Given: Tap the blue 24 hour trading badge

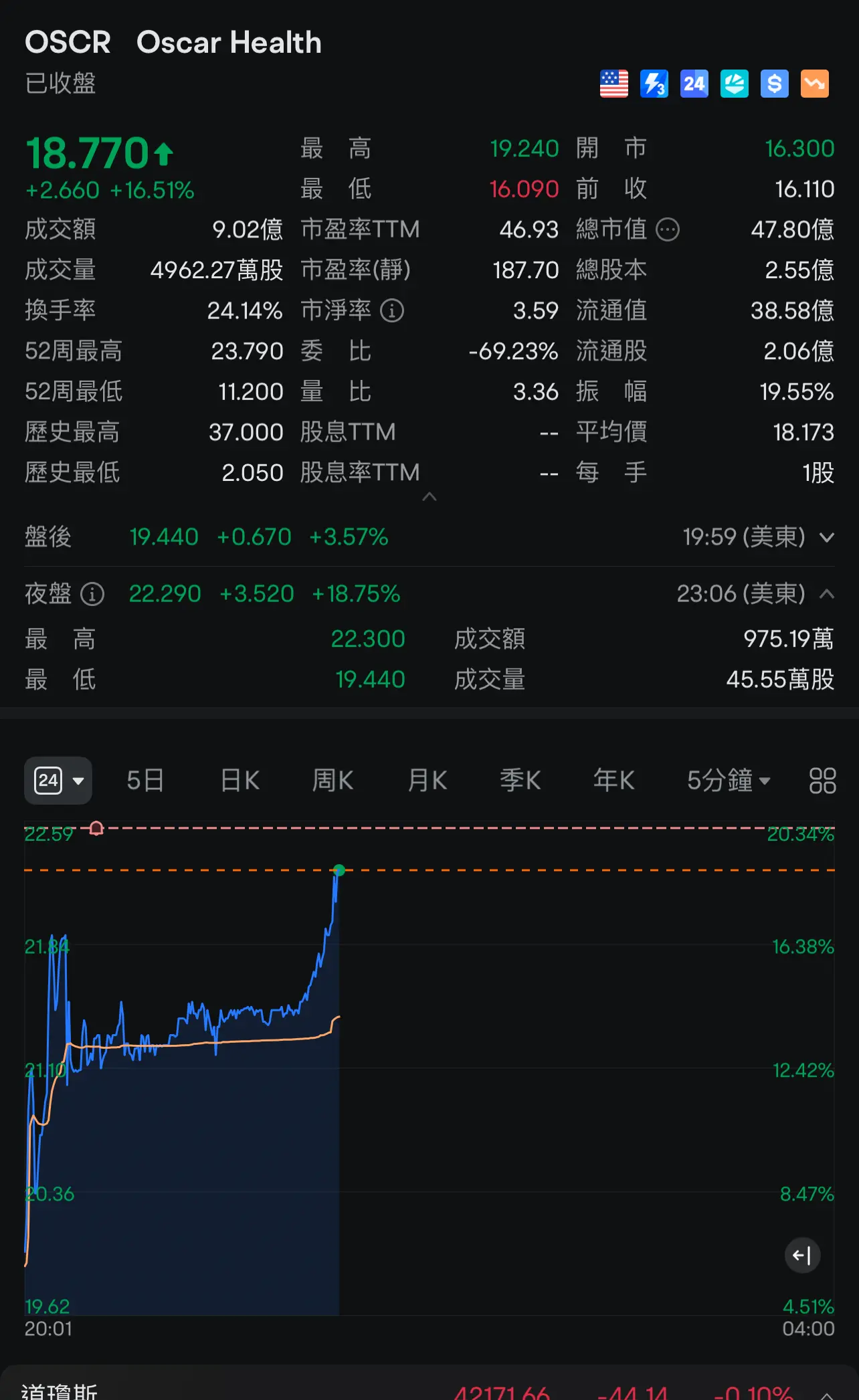Looking at the screenshot, I should pyautogui.click(x=694, y=84).
